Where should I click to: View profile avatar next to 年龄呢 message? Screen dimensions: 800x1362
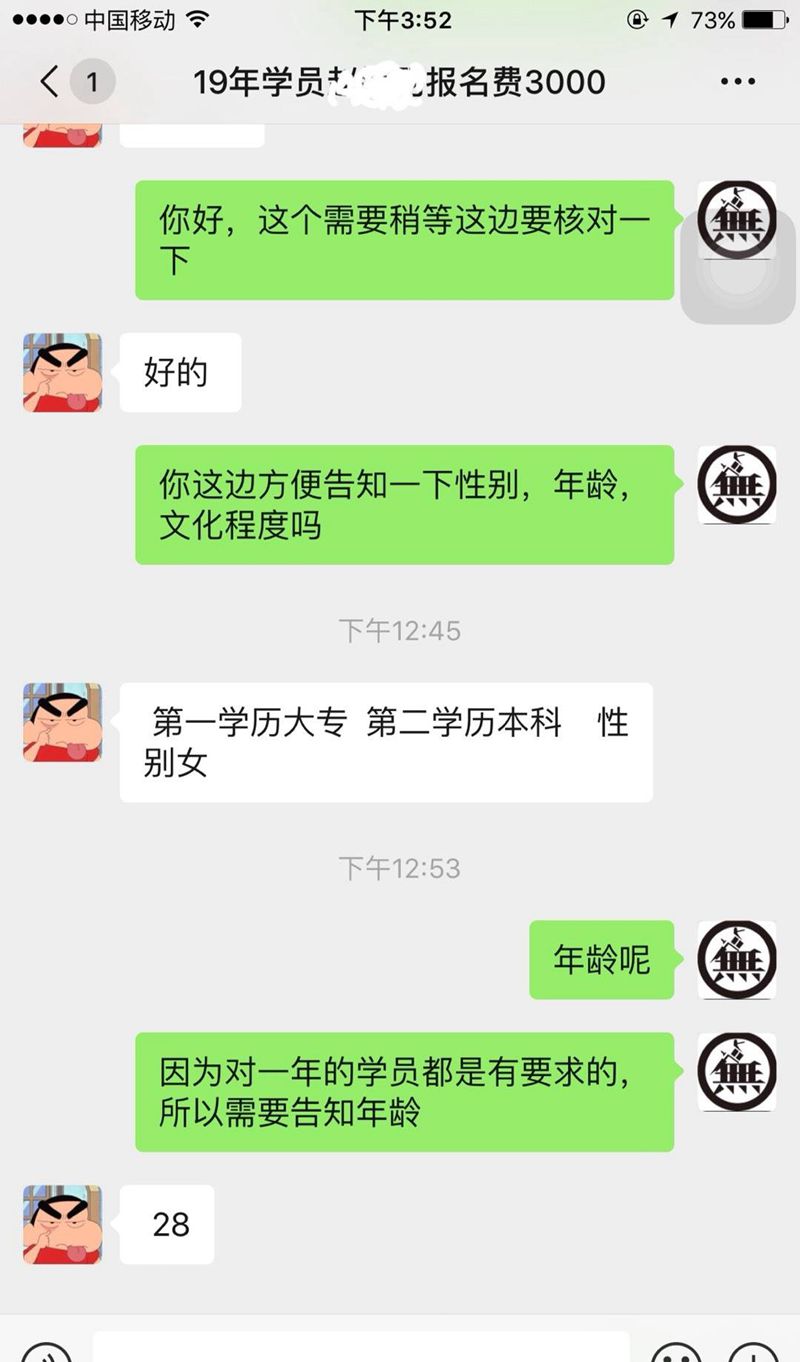tap(737, 960)
